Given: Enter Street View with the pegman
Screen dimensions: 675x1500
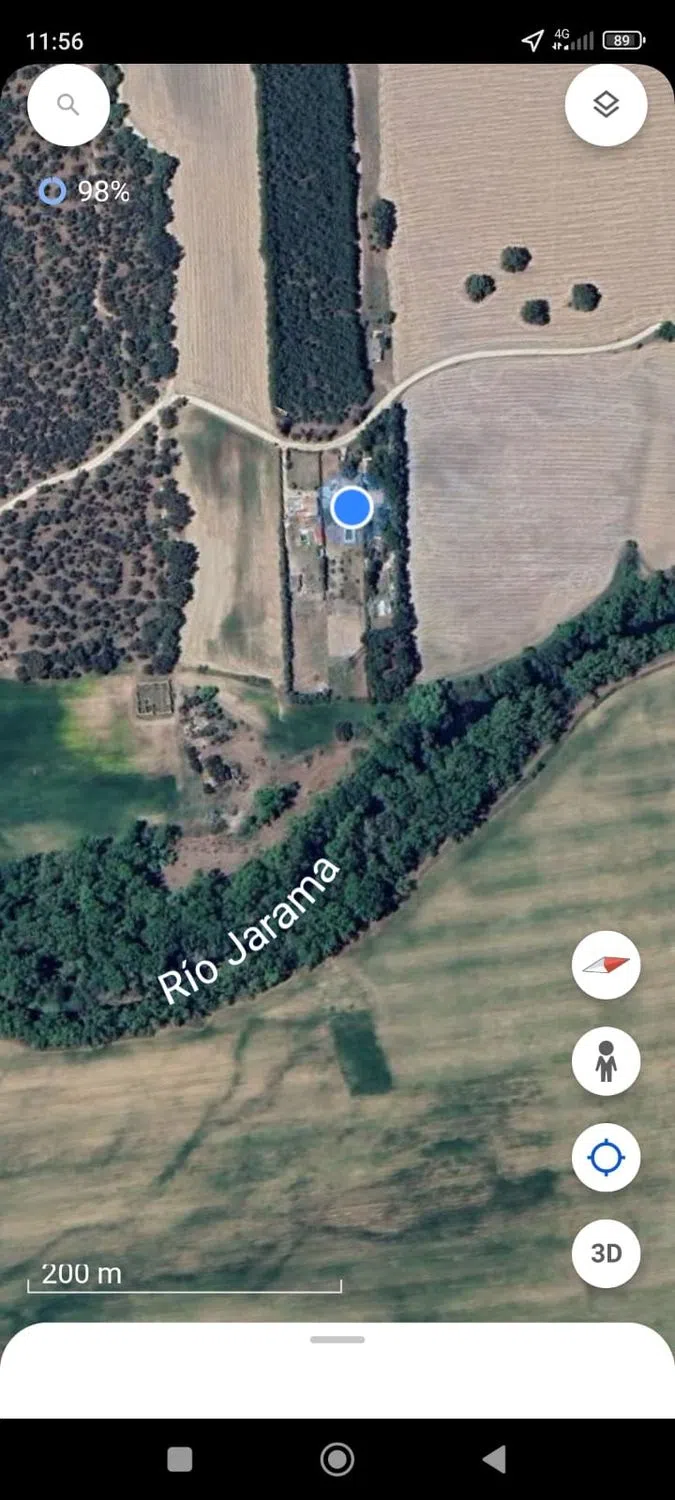Looking at the screenshot, I should [x=606, y=1061].
